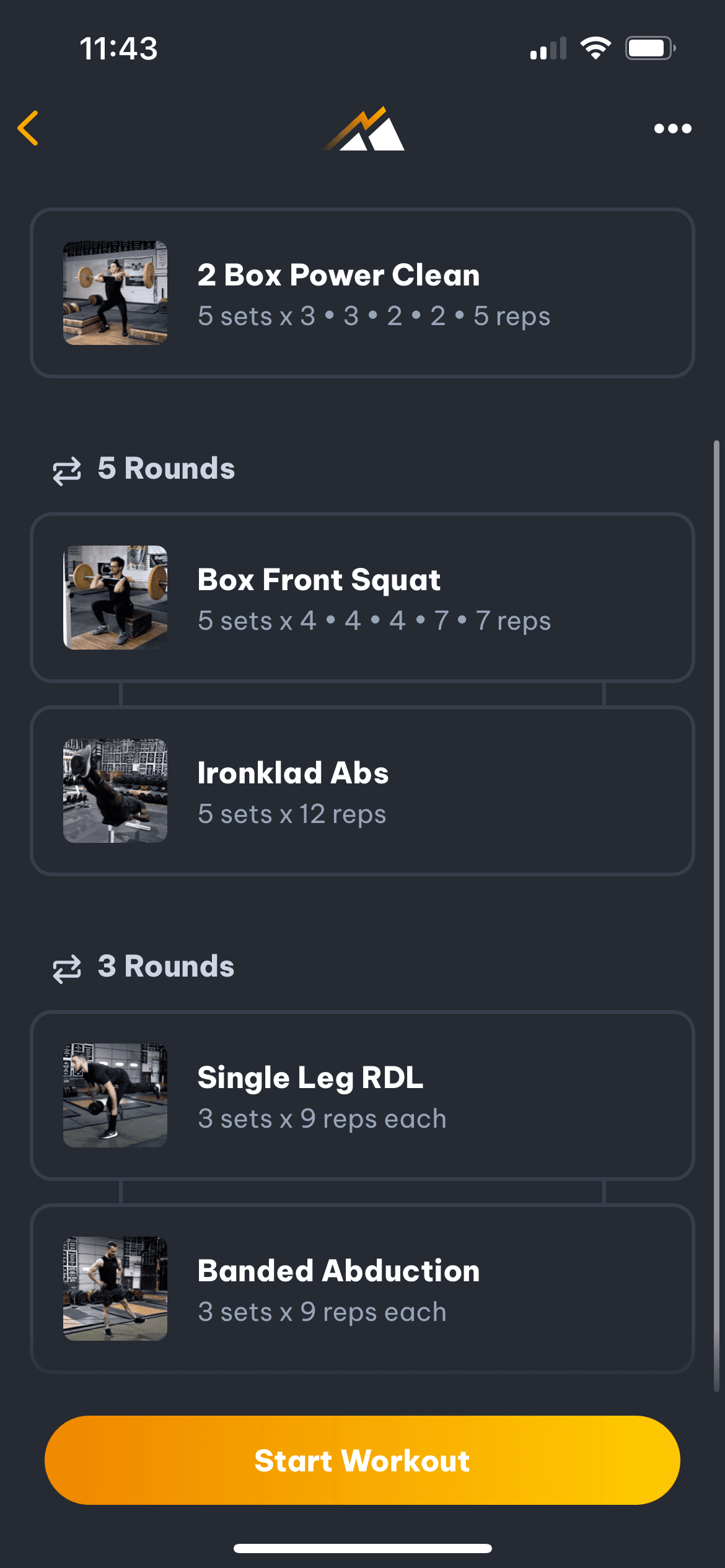Tap the clock showing 11:43
This screenshot has height=1568, width=725.
click(x=119, y=48)
